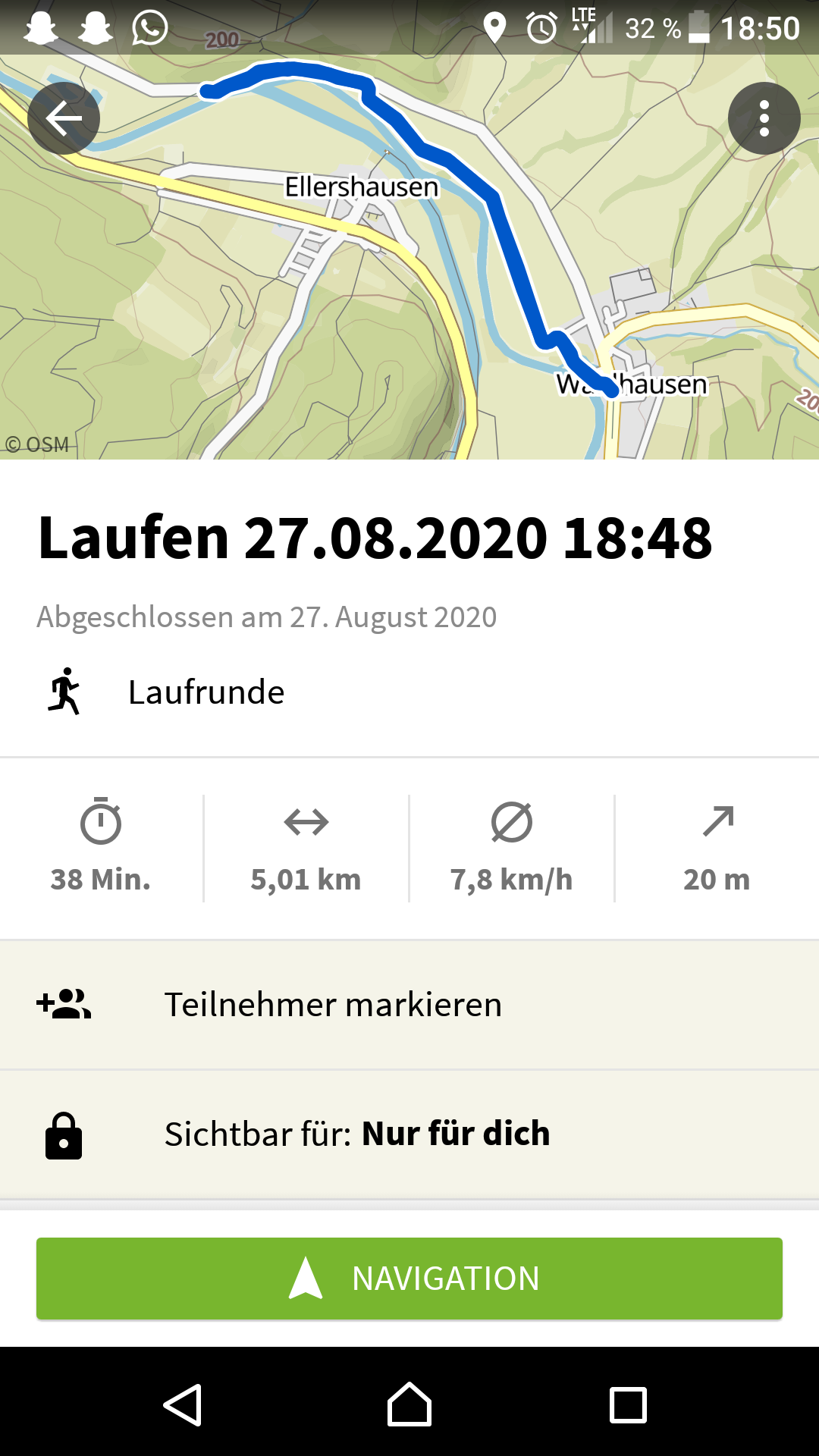Open recent apps from navigation bar
The width and height of the screenshot is (819, 1456).
[628, 1404]
